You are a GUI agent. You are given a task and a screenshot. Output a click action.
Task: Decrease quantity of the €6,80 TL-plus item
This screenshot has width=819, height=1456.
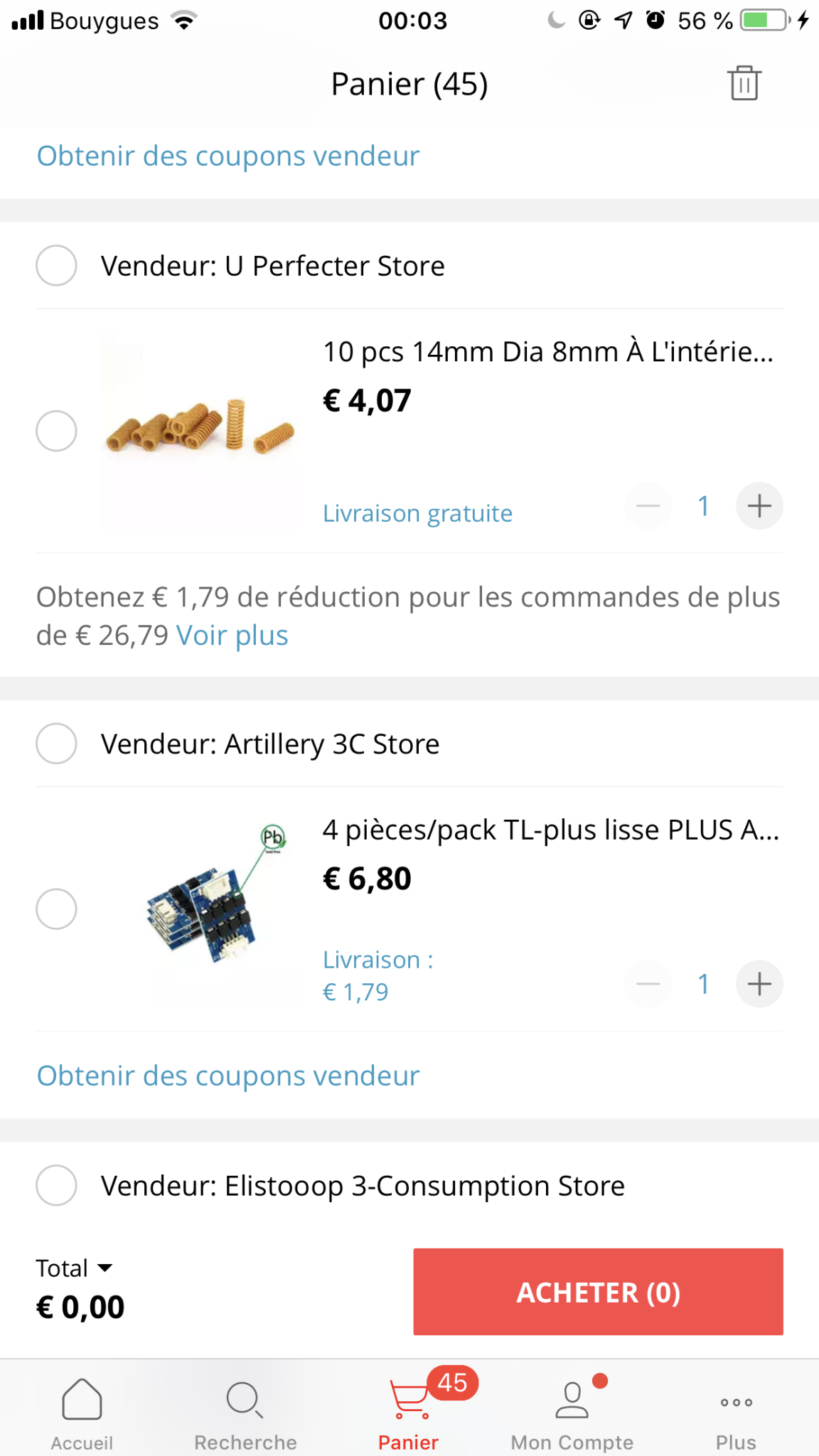tap(648, 984)
